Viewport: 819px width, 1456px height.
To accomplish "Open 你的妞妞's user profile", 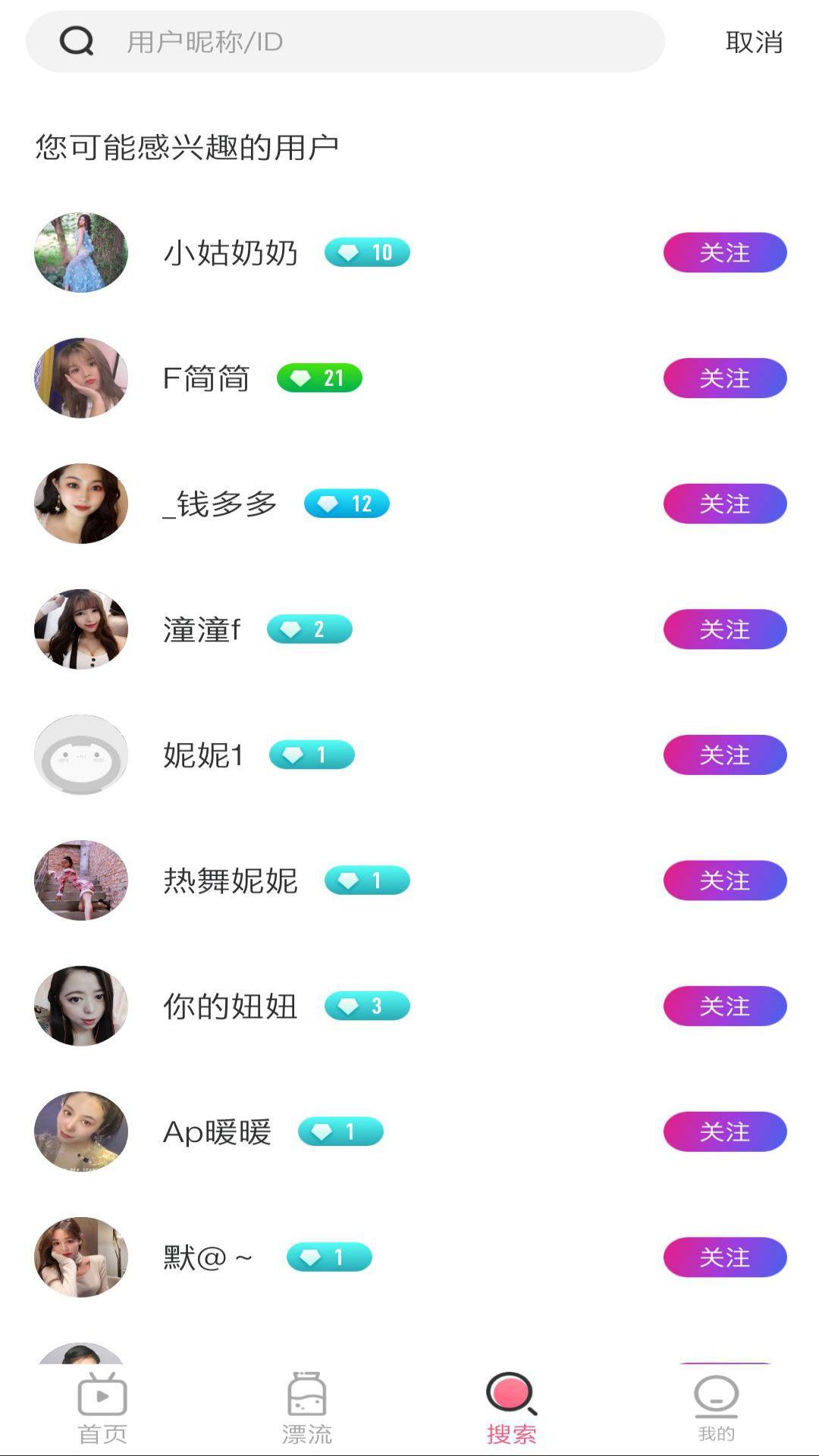I will tap(81, 1006).
